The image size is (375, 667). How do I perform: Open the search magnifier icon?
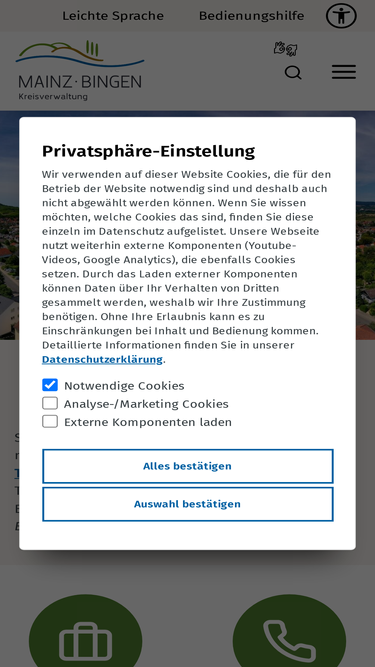click(293, 73)
